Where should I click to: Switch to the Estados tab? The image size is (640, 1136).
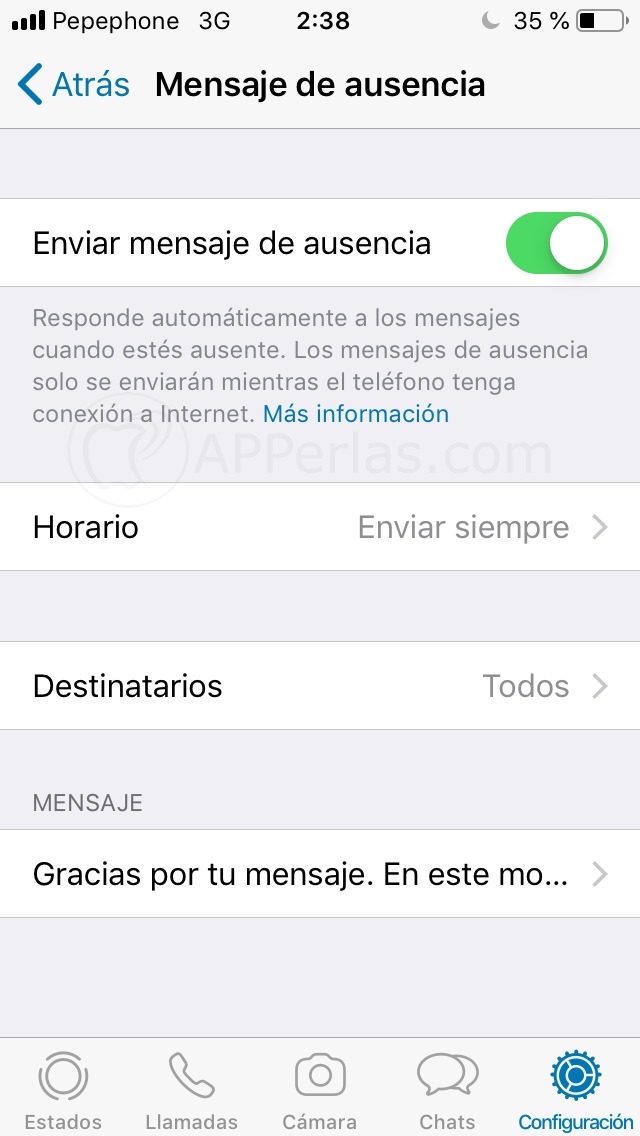63,1090
